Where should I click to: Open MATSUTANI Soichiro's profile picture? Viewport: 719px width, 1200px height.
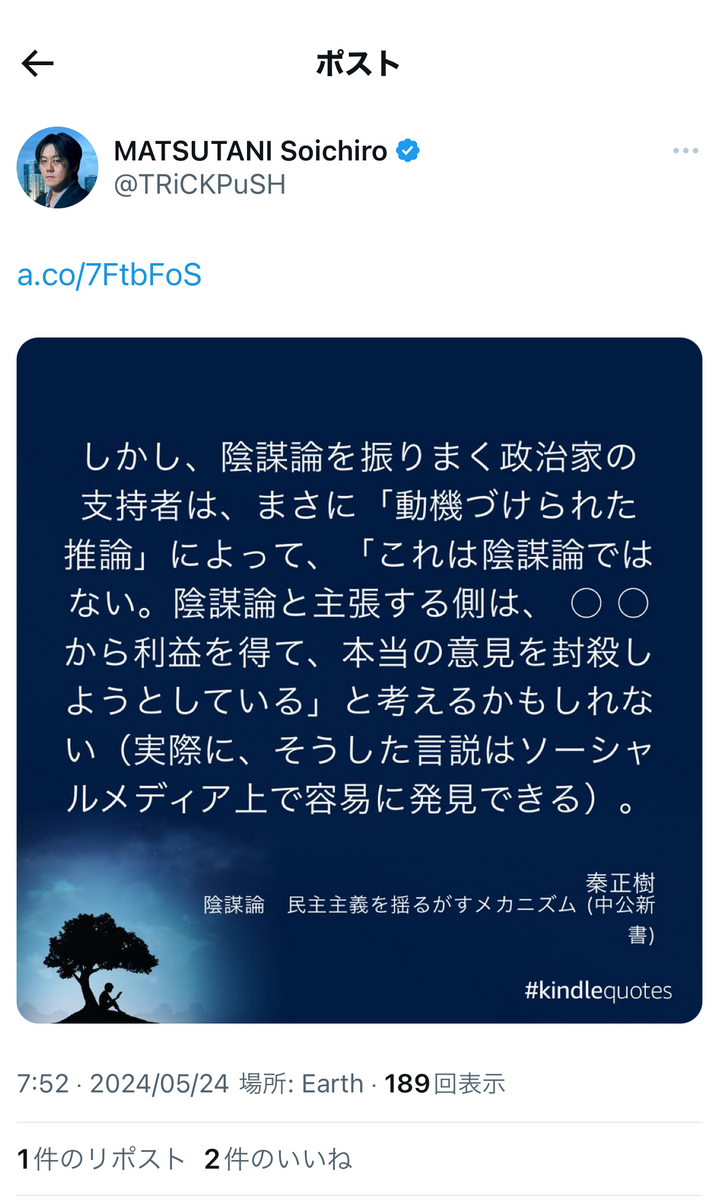(x=57, y=167)
